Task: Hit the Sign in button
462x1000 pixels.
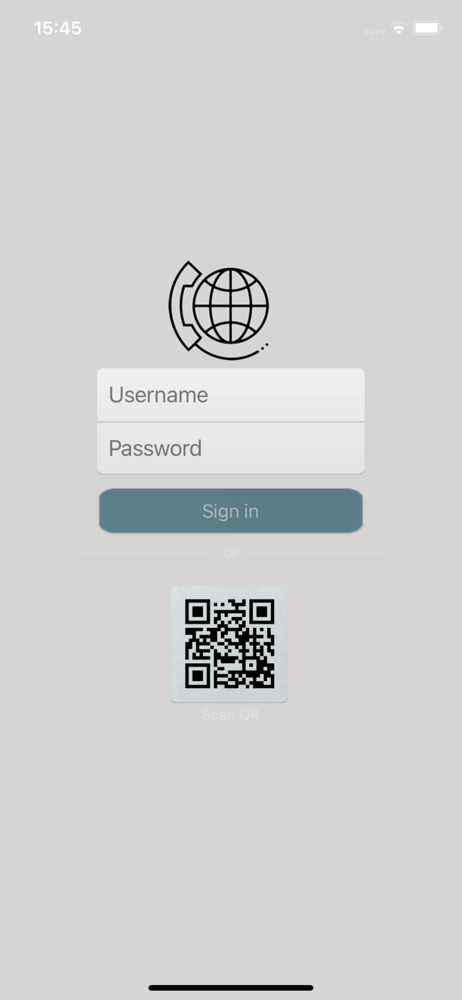Action: [x=230, y=511]
